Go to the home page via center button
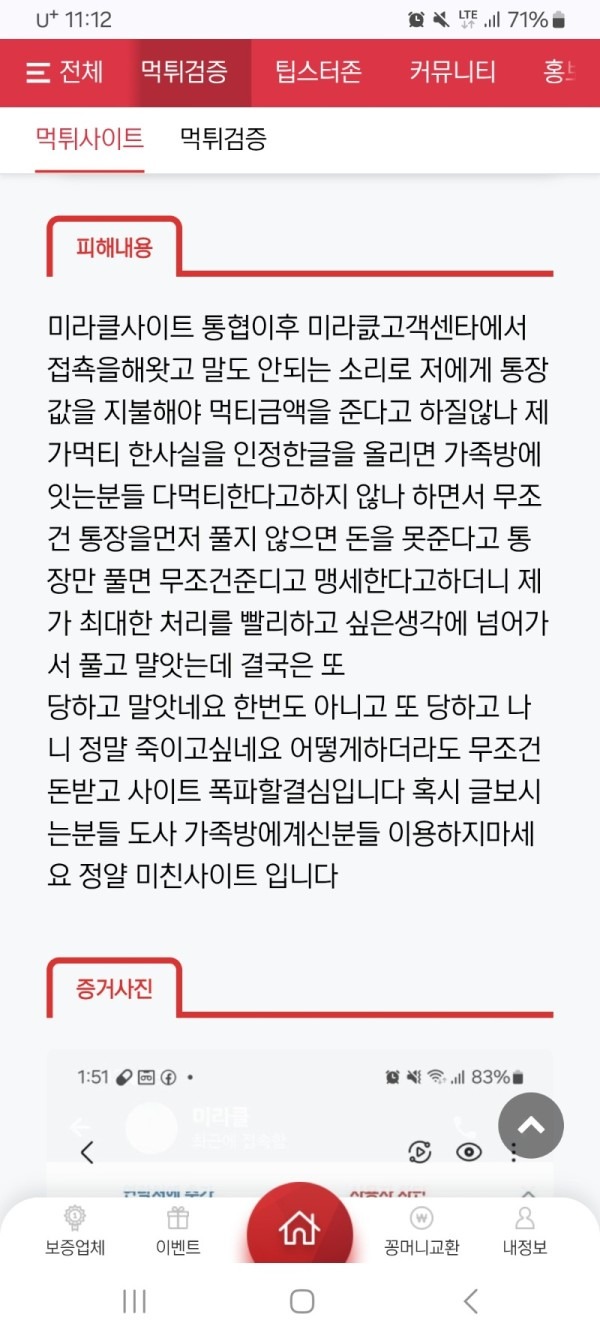Viewport: 600px width, 1338px height. [299, 1229]
